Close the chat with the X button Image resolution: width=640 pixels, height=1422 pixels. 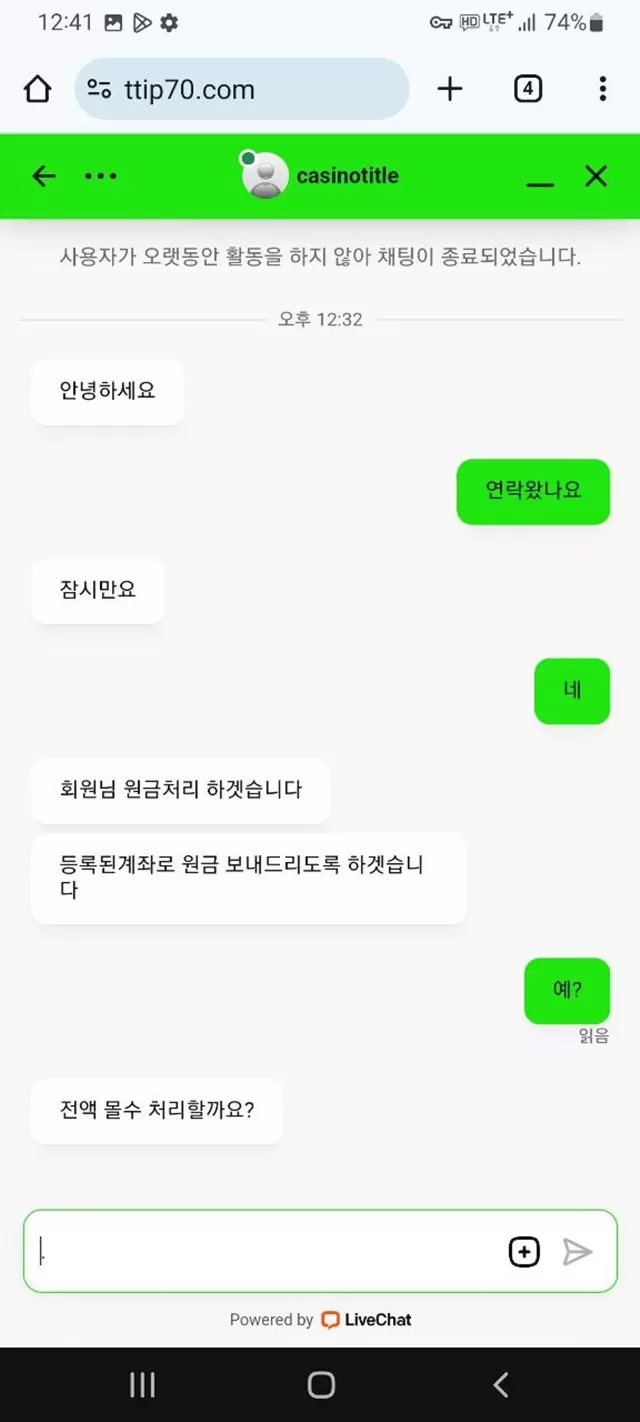596,176
